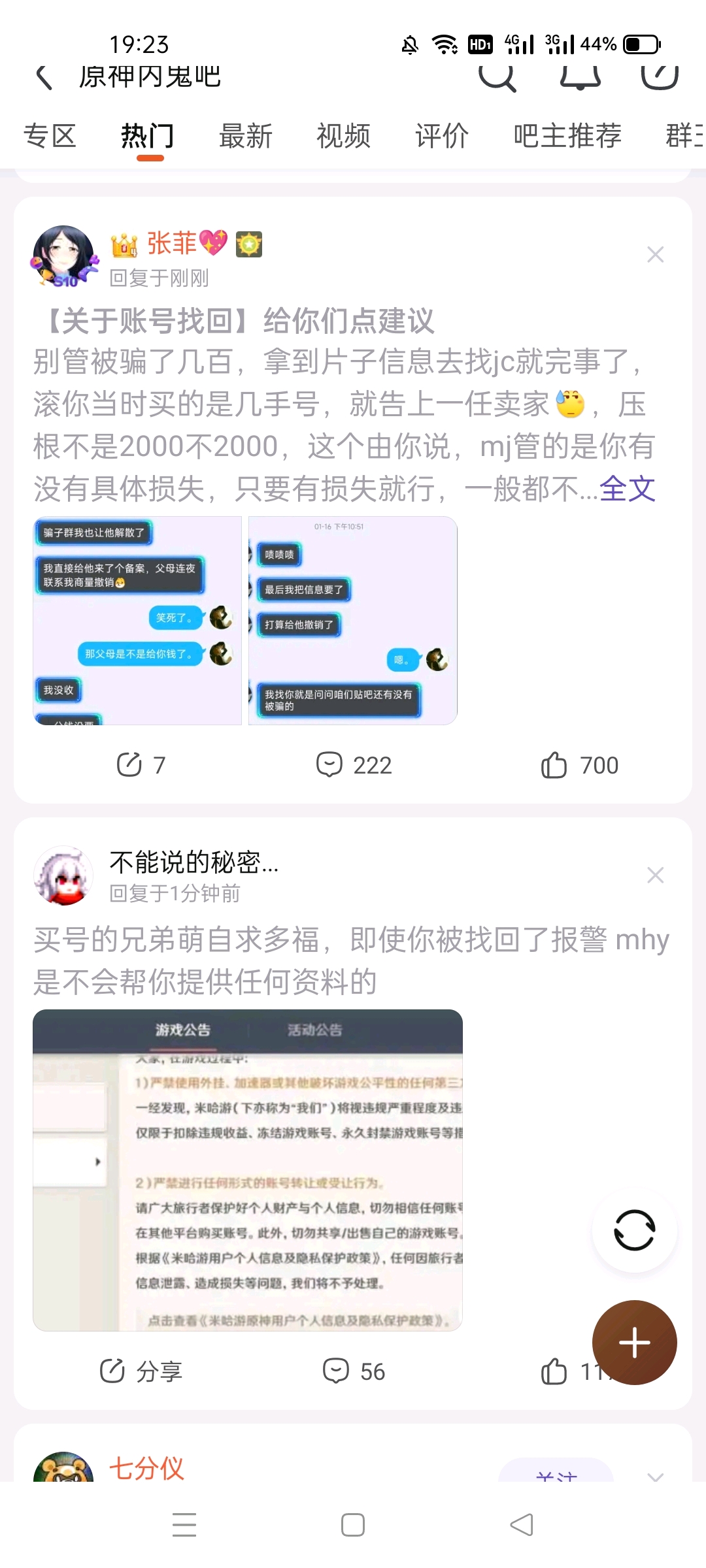Tap the orange plus floating action button
Image resolution: width=706 pixels, height=1568 pixels.
point(633,1343)
